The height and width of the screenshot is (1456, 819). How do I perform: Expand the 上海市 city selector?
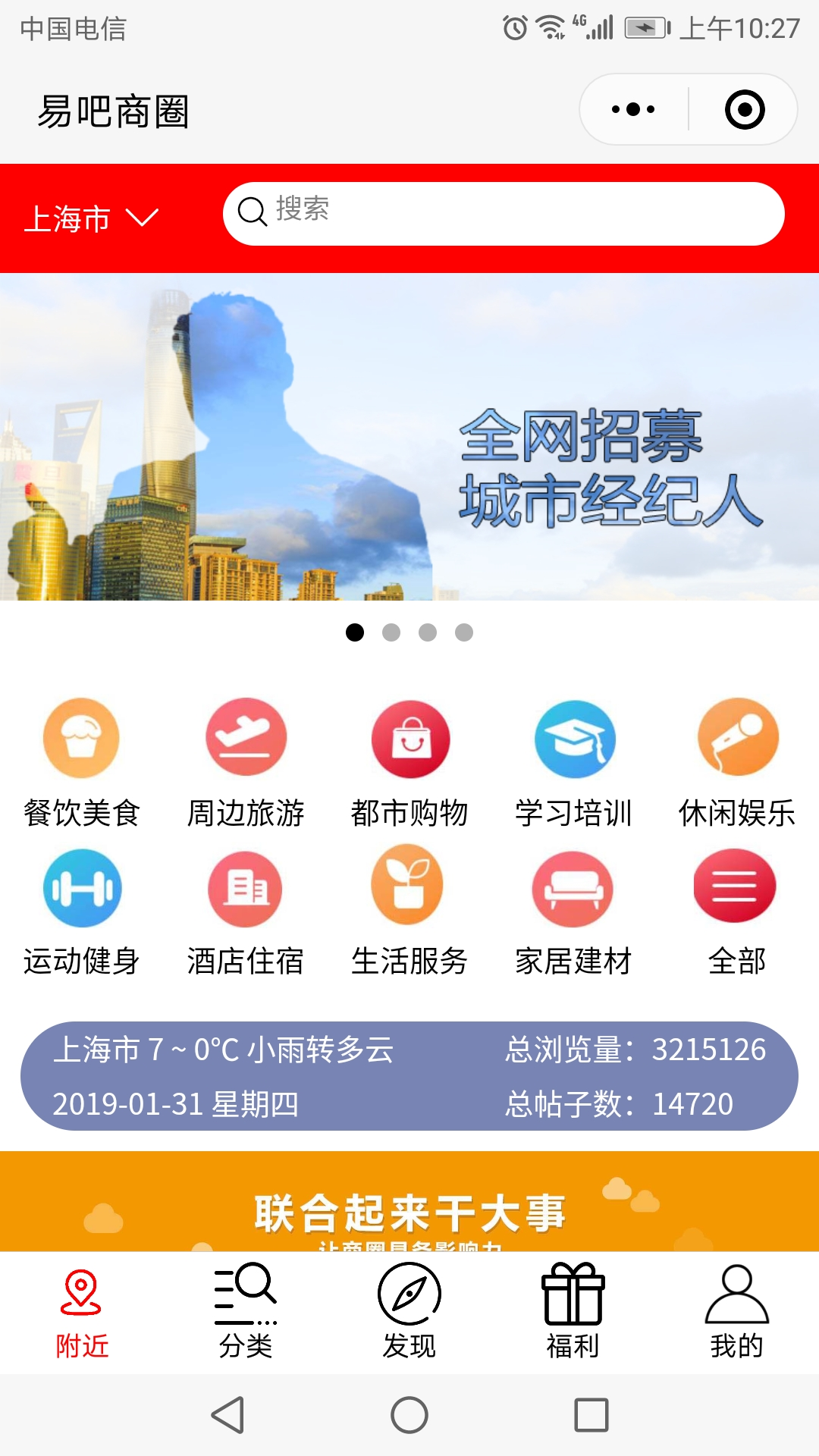(91, 219)
